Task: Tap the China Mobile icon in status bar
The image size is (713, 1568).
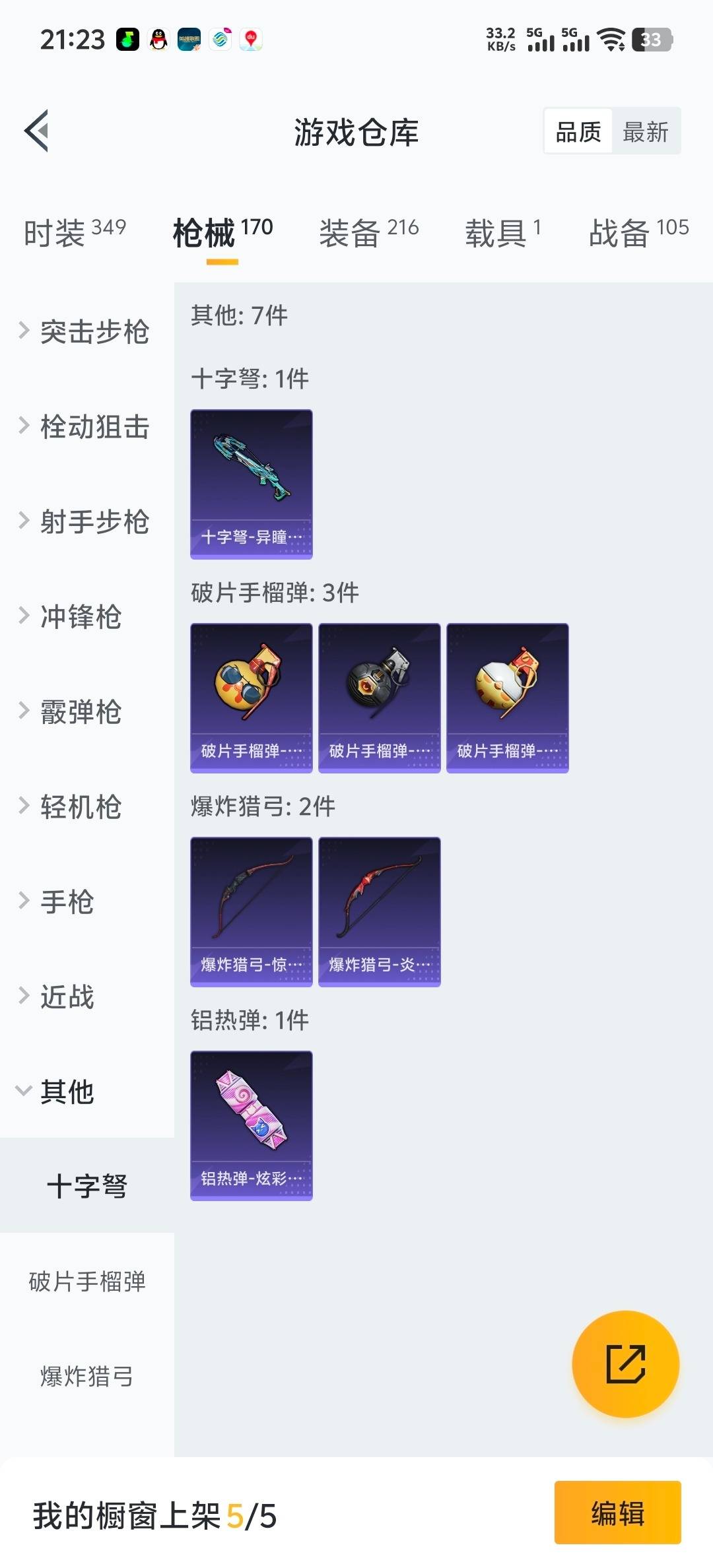Action: tap(220, 40)
